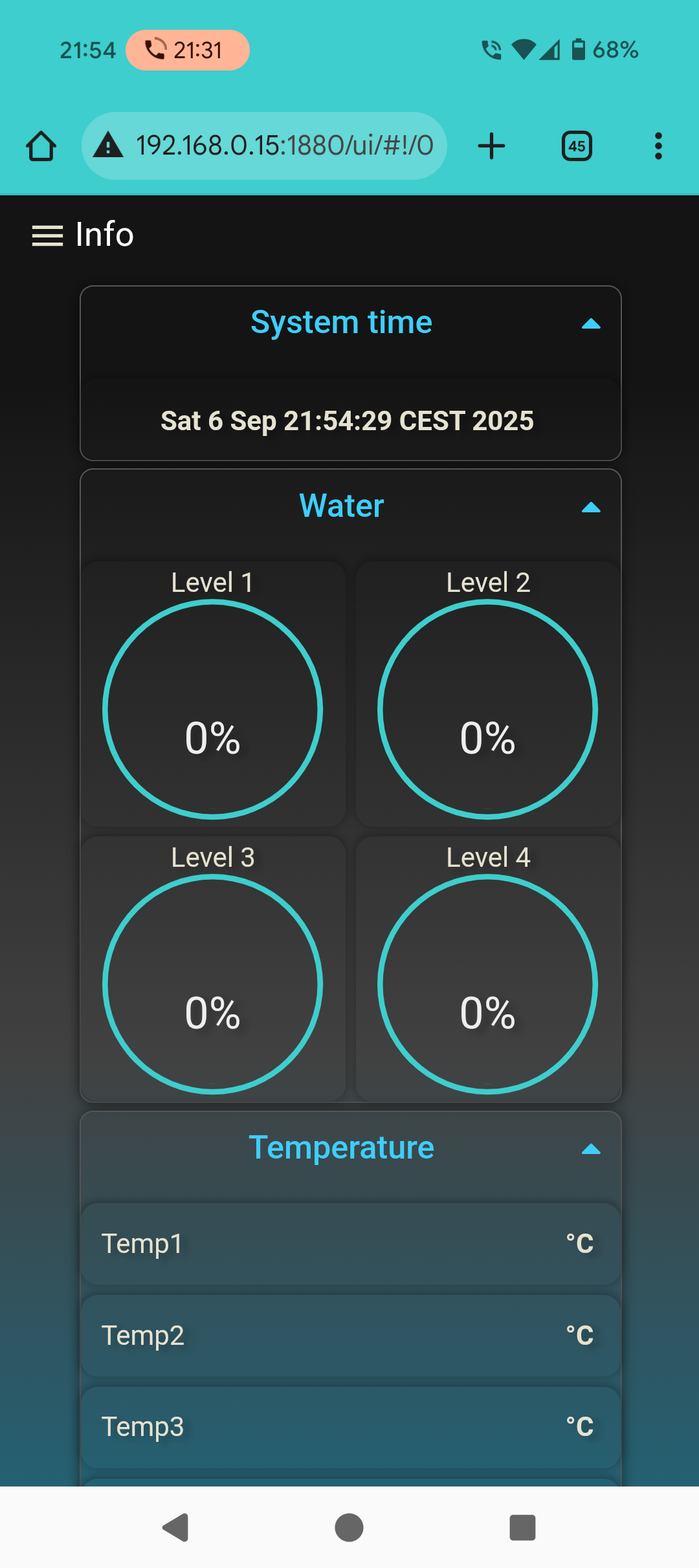Collapse the Water section

click(591, 507)
